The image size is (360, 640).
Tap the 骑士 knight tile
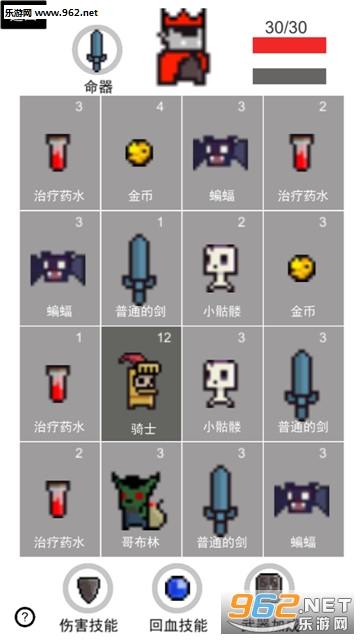[141, 384]
